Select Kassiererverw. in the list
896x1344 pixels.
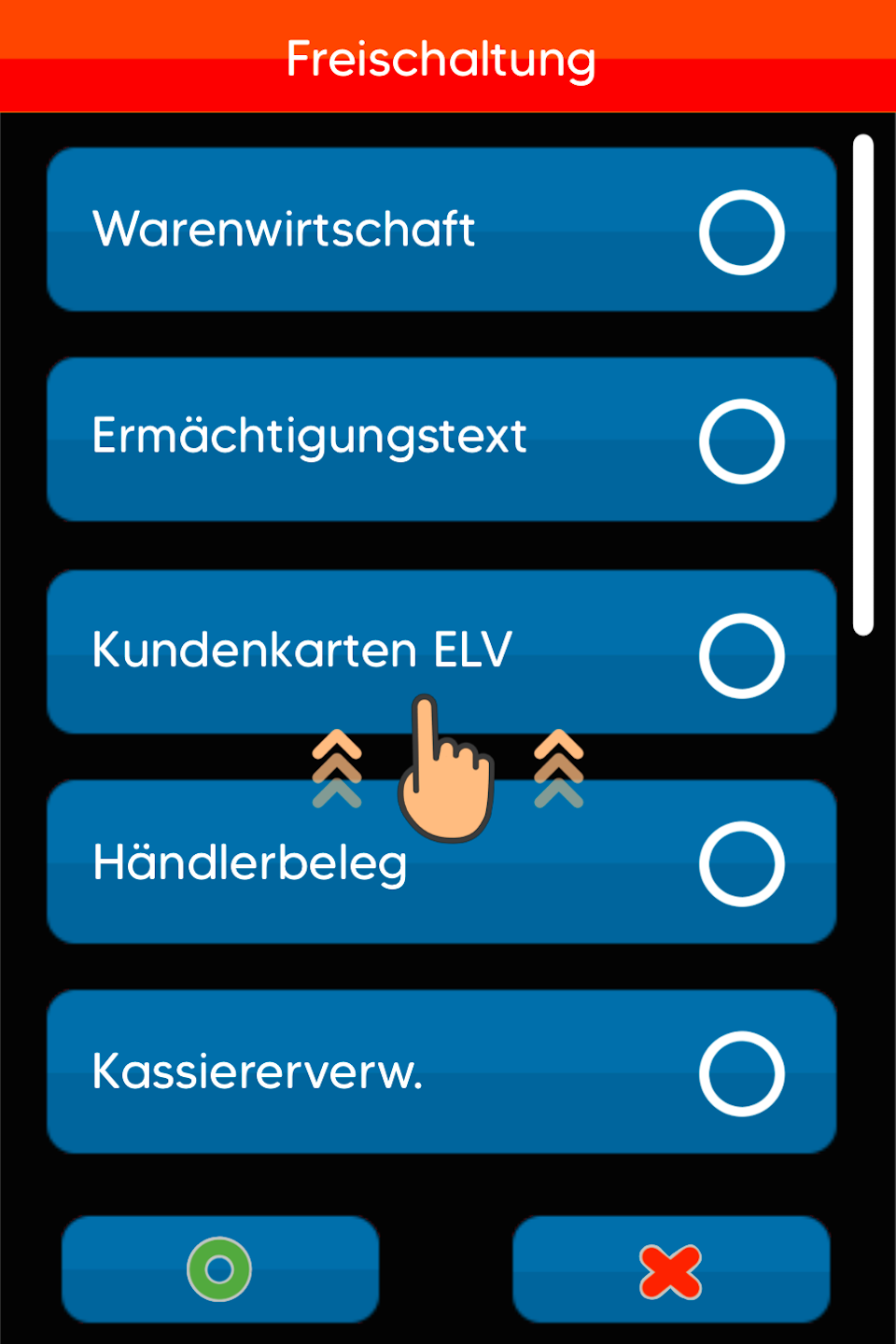741,1073
